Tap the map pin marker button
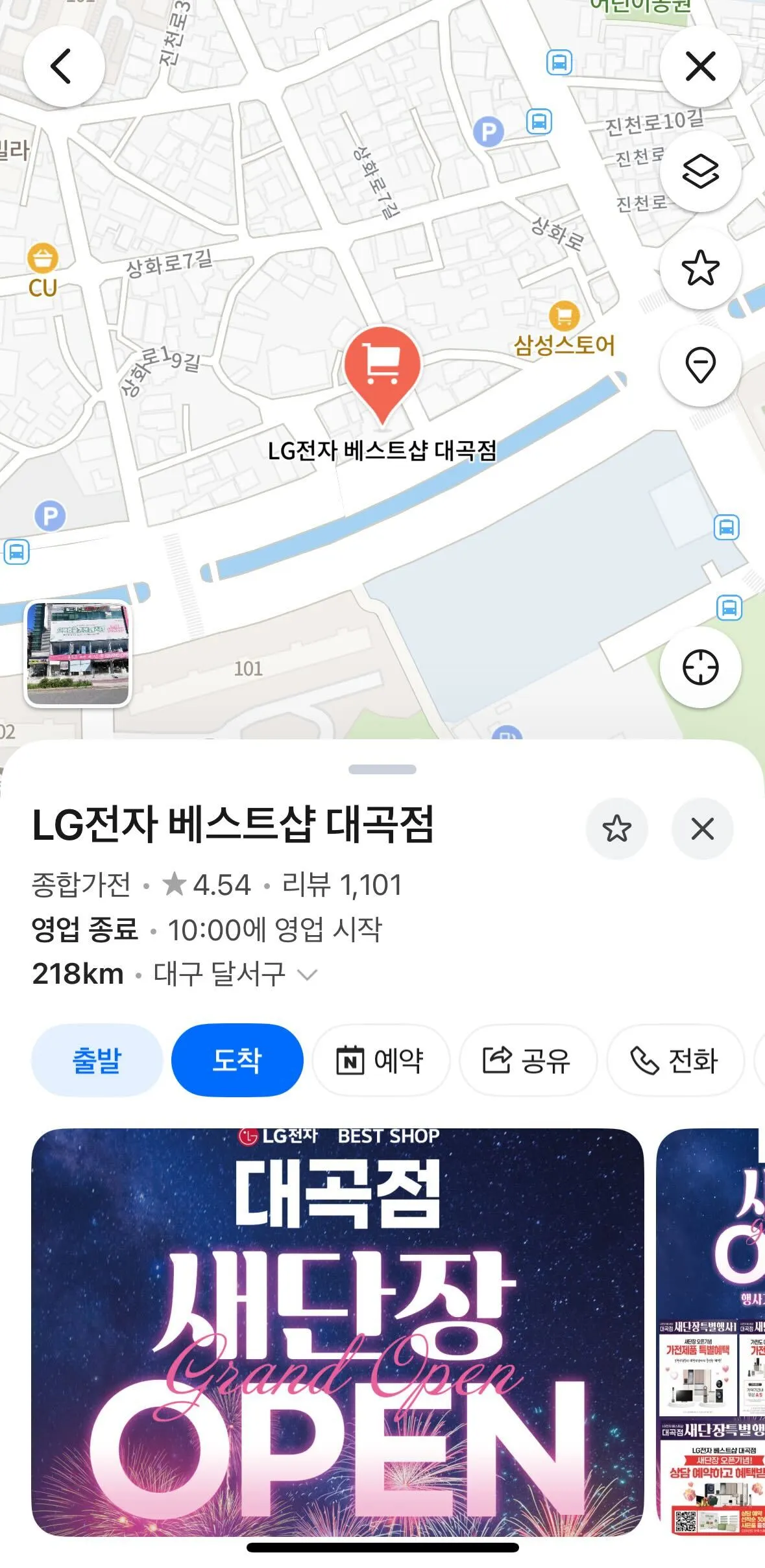The height and width of the screenshot is (1568, 765). point(700,364)
